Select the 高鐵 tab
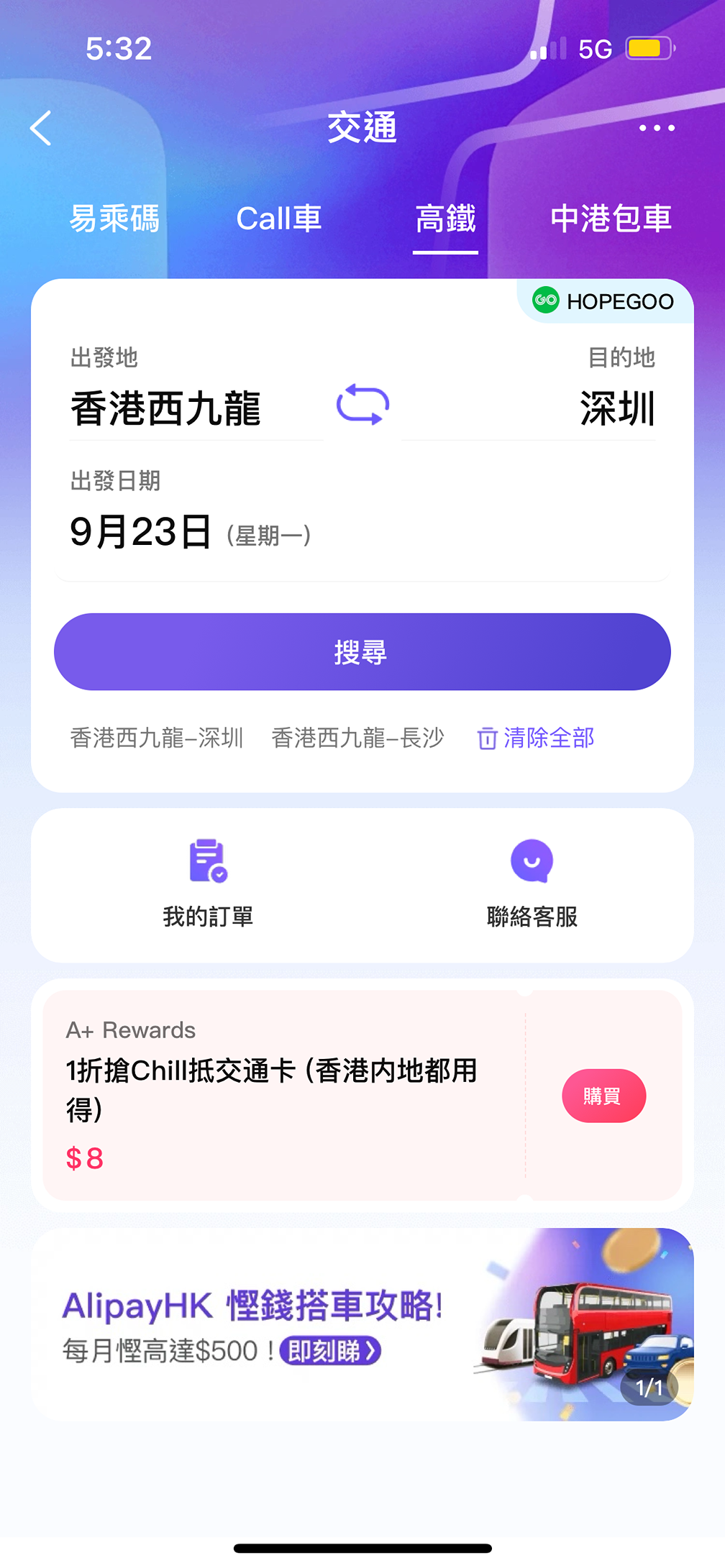 coord(445,219)
